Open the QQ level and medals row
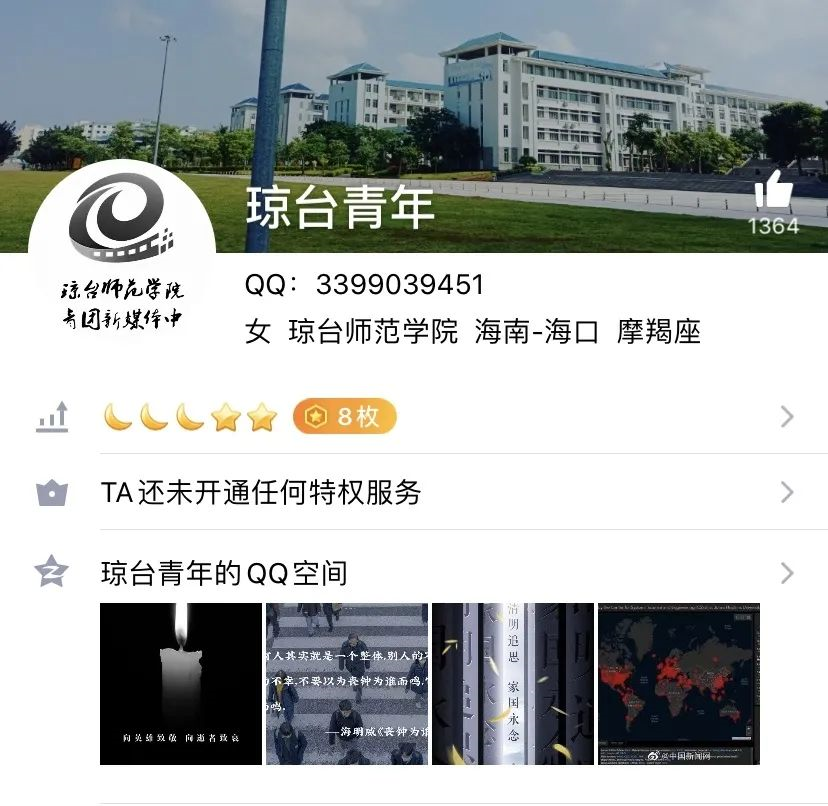 point(414,417)
